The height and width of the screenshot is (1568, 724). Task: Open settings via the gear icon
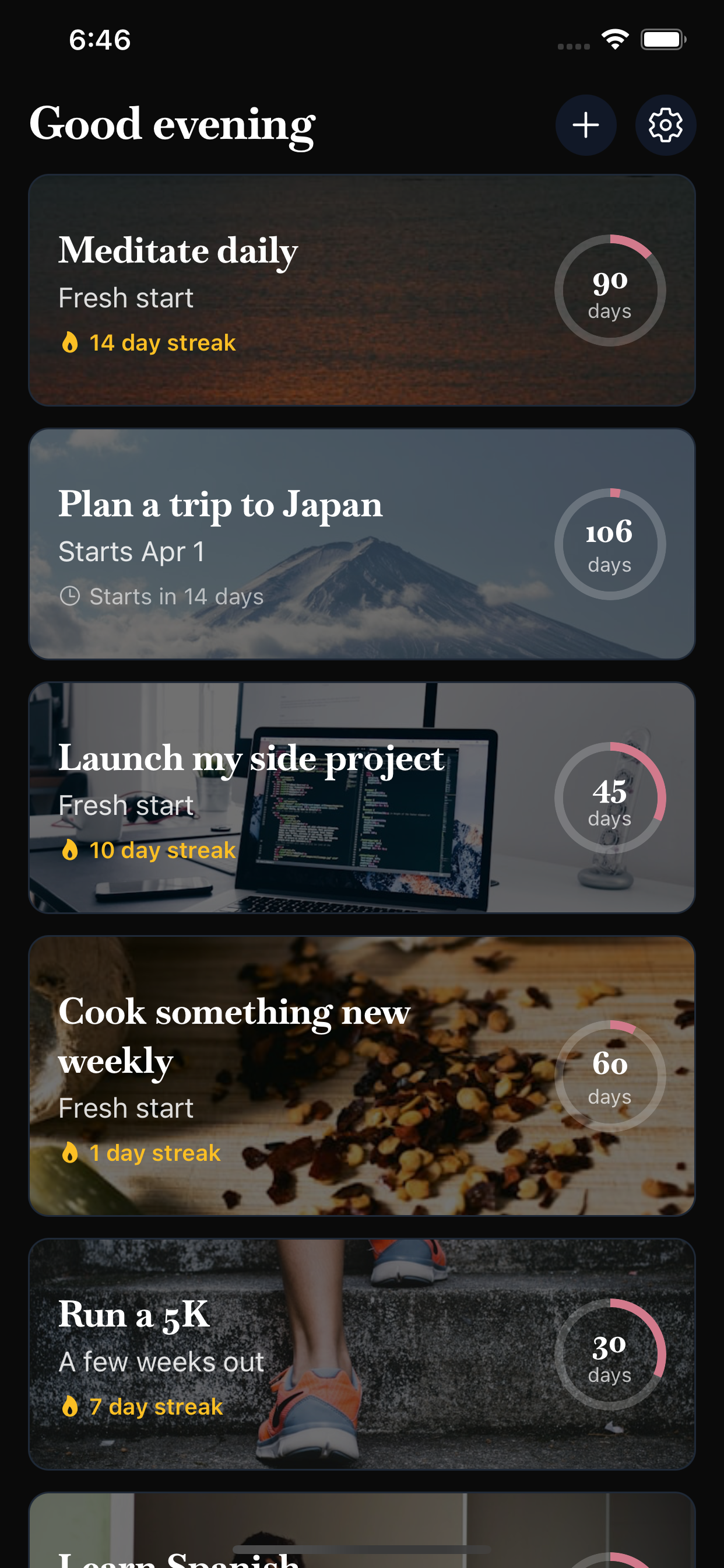pyautogui.click(x=665, y=125)
